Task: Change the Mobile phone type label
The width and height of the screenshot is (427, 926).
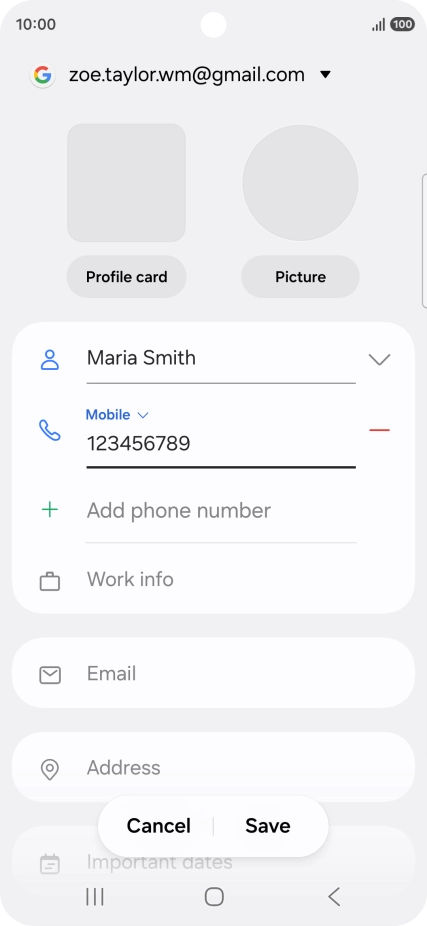Action: (x=117, y=415)
